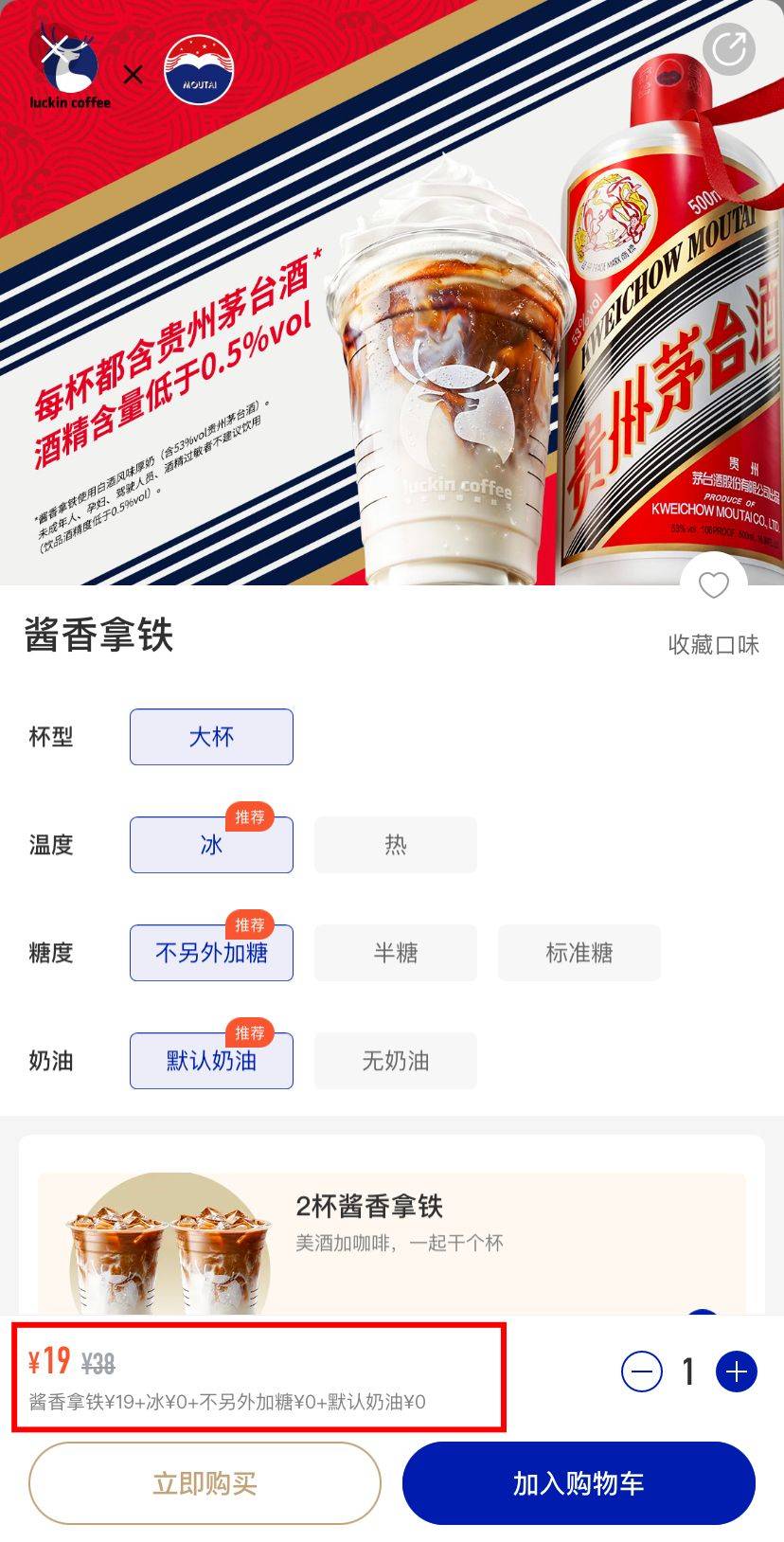This screenshot has width=784, height=1542.
Task: Select 半糖 sweetness
Action: [x=395, y=953]
